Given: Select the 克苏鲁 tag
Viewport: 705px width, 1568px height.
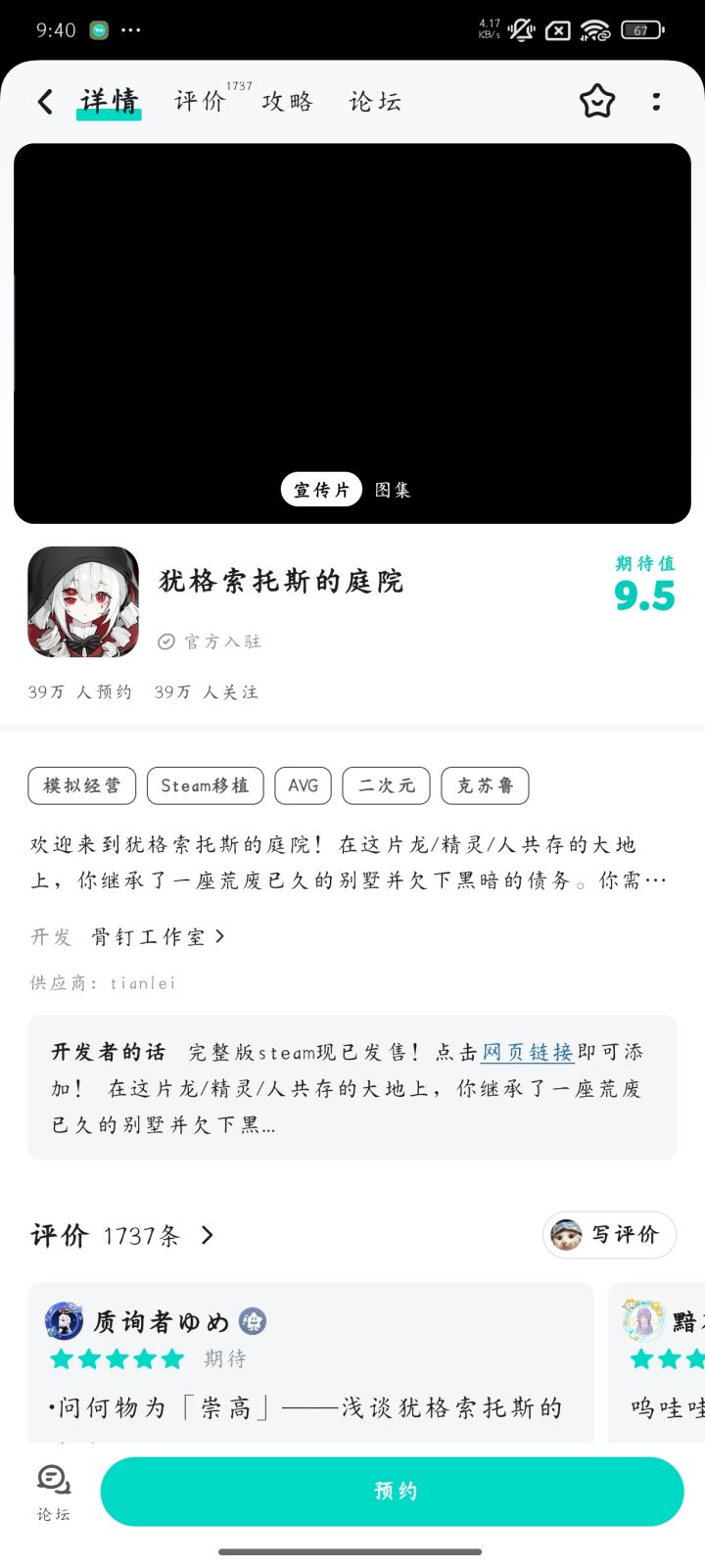Looking at the screenshot, I should pyautogui.click(x=484, y=784).
